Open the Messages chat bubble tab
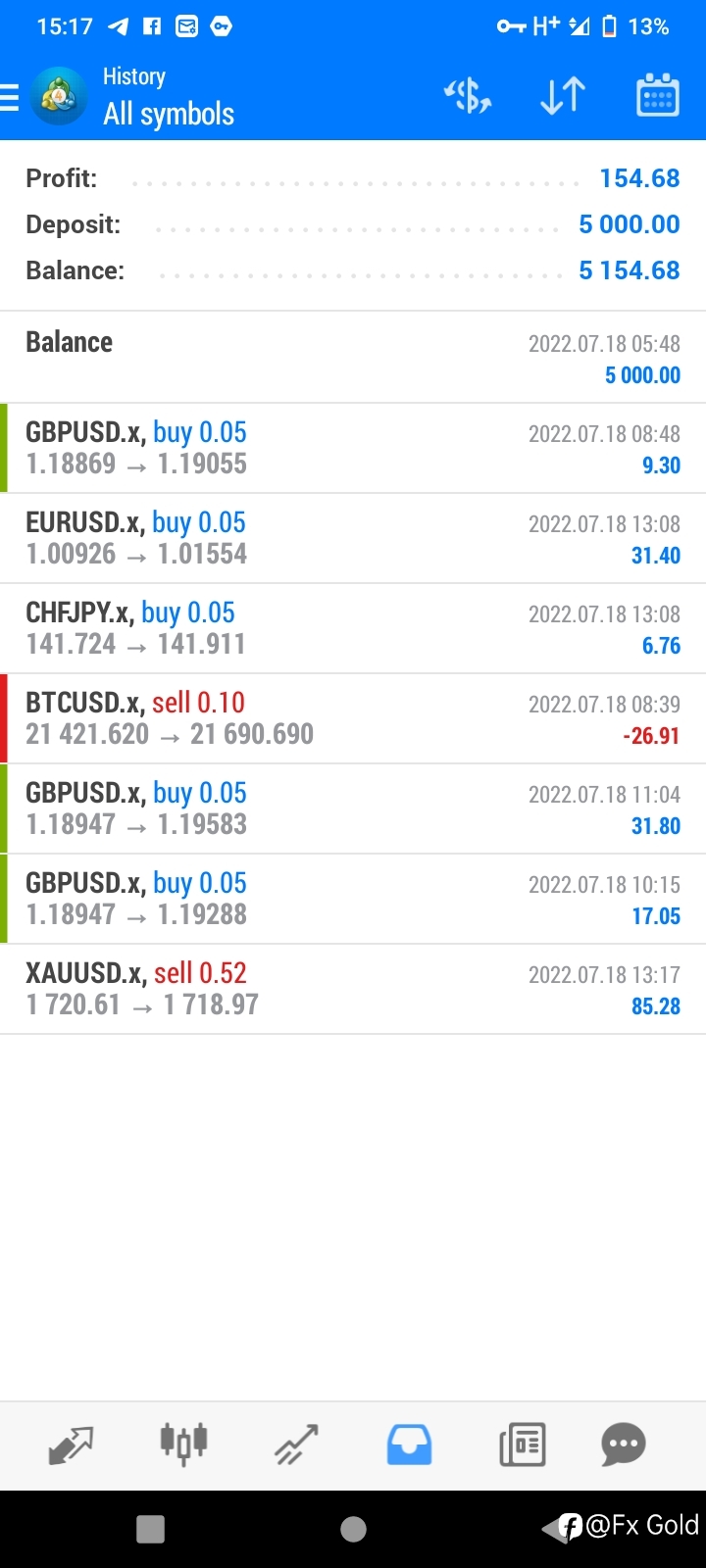The height and width of the screenshot is (1568, 706). [624, 1445]
